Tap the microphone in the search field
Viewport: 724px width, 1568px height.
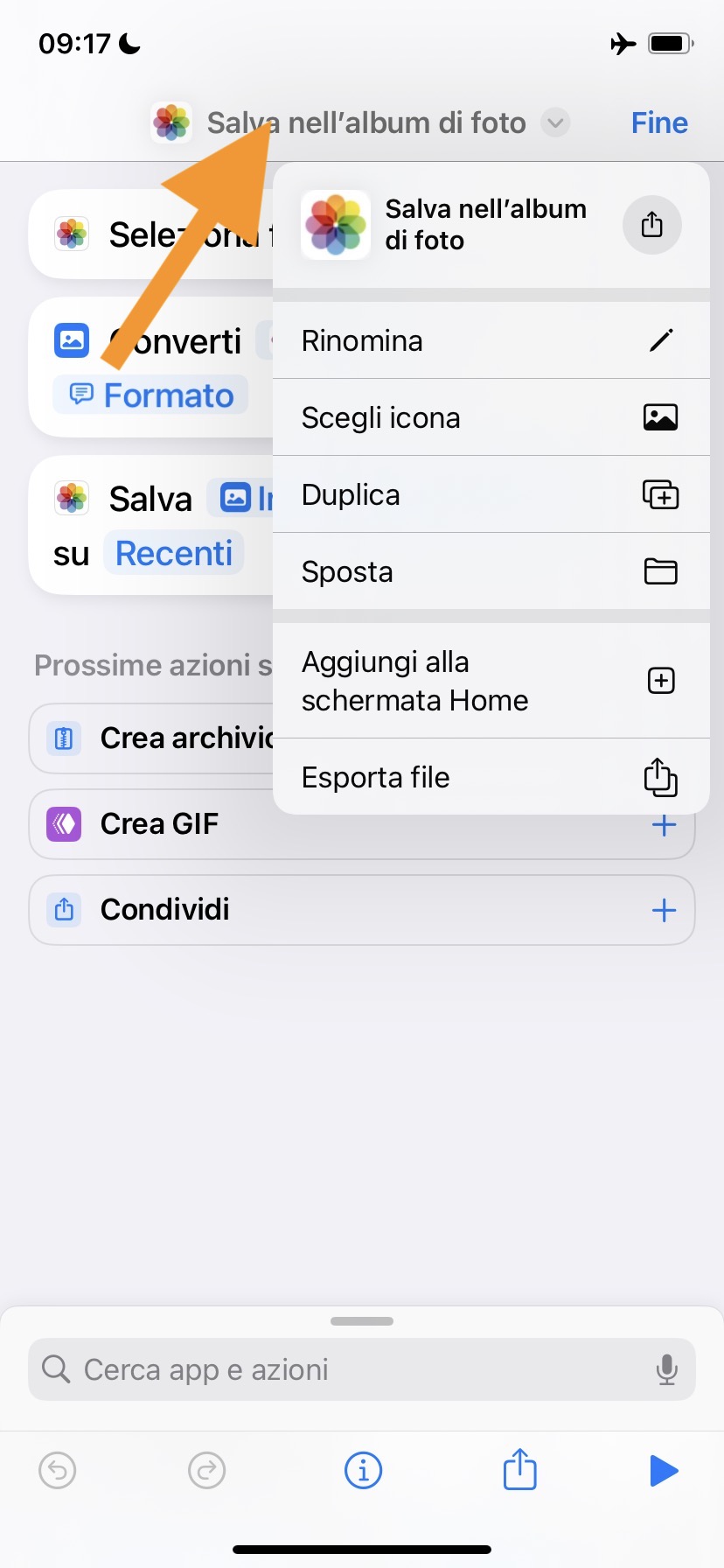[666, 1369]
